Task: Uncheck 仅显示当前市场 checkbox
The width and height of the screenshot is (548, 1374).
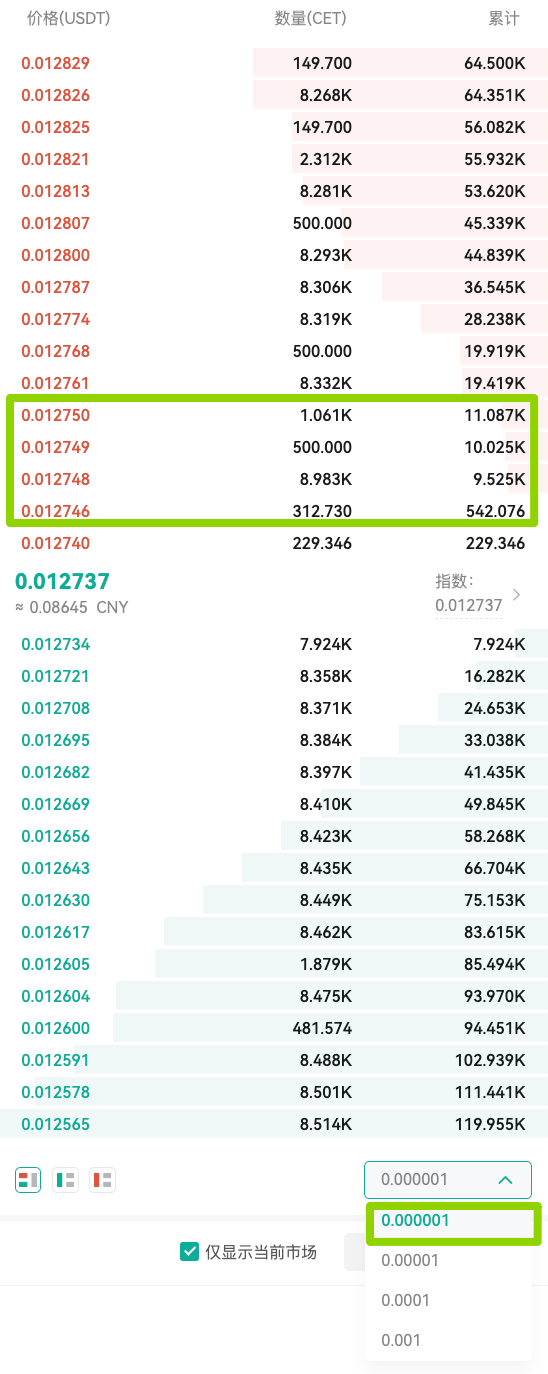Action: coord(190,1251)
